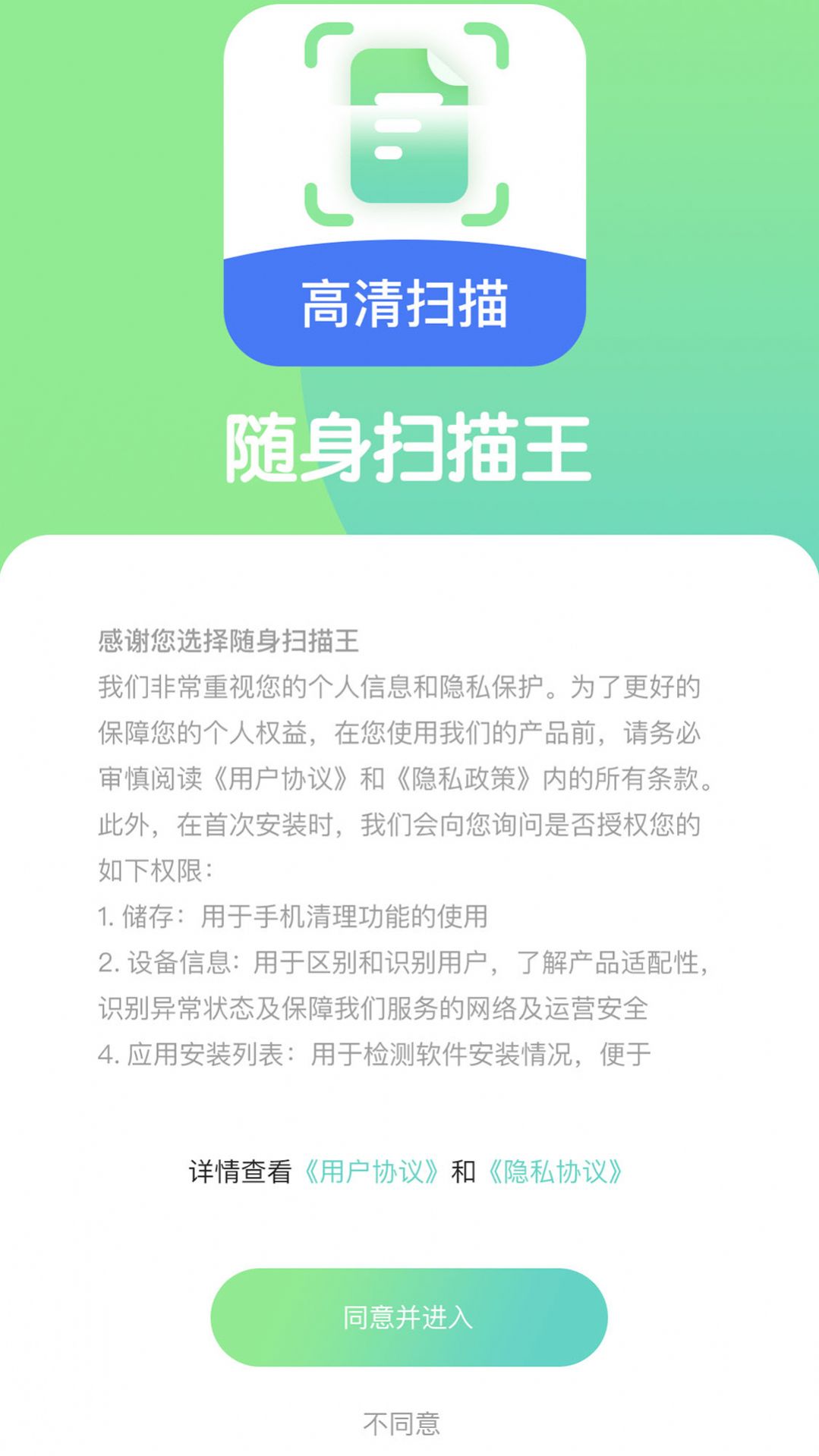Screen dimensions: 819x1456
Task: Open the 《隐私协议》 link
Action: pos(555,1171)
